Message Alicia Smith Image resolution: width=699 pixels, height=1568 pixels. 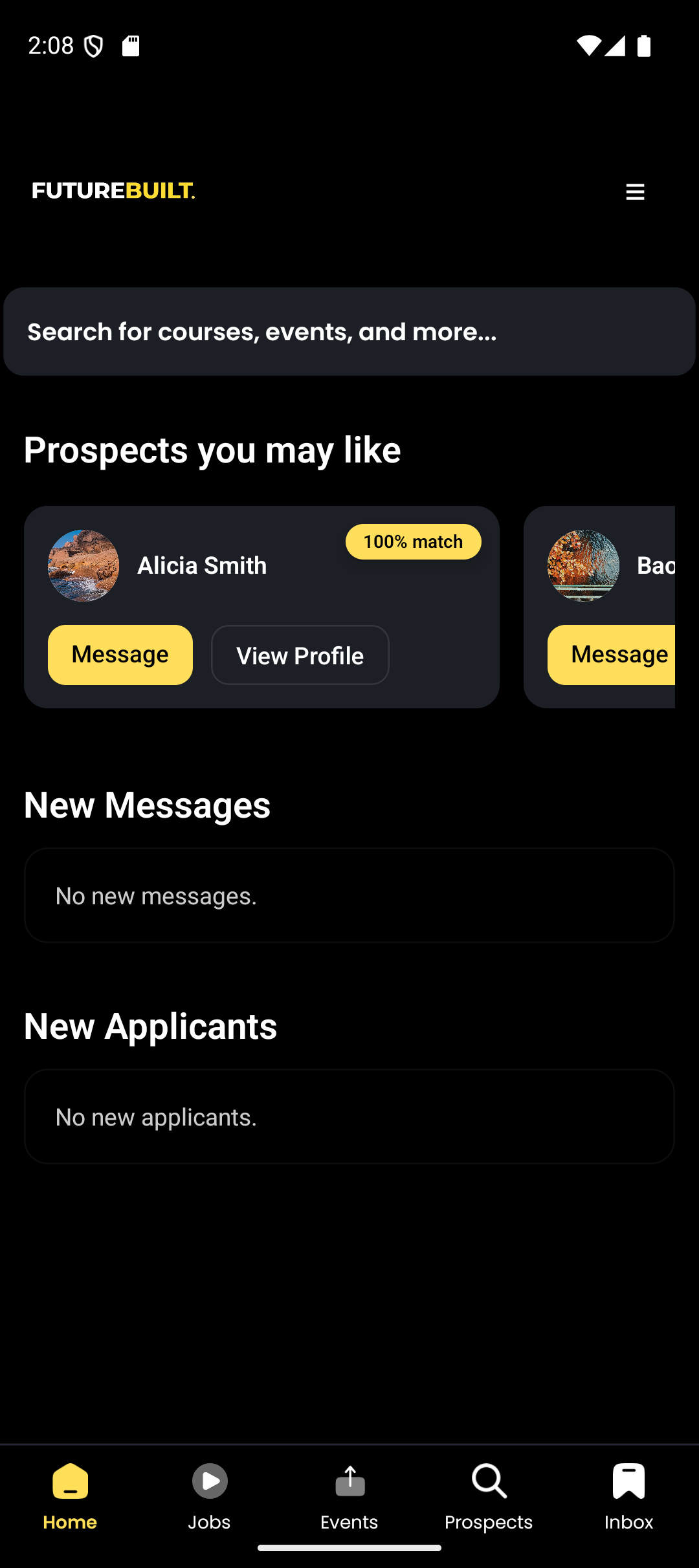tap(120, 655)
